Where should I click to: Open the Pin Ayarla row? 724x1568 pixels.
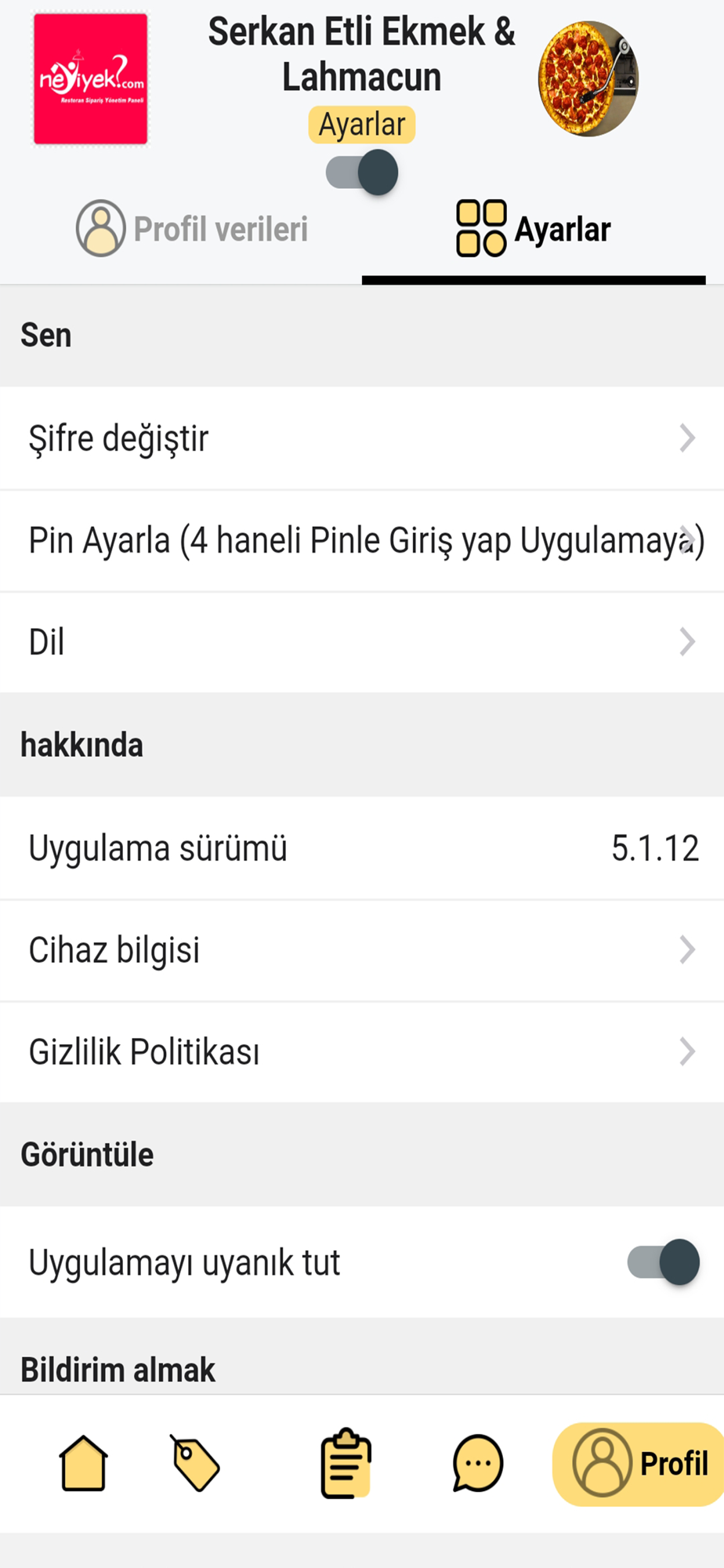click(362, 541)
